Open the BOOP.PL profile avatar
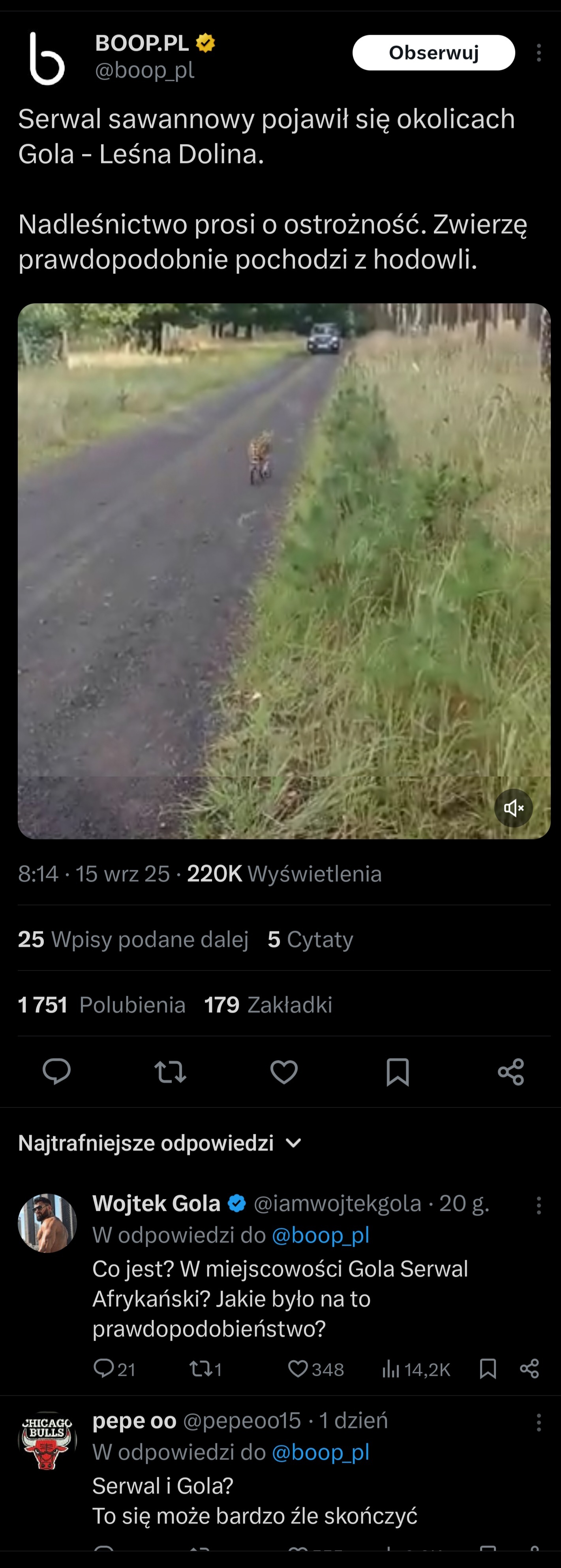 click(47, 58)
